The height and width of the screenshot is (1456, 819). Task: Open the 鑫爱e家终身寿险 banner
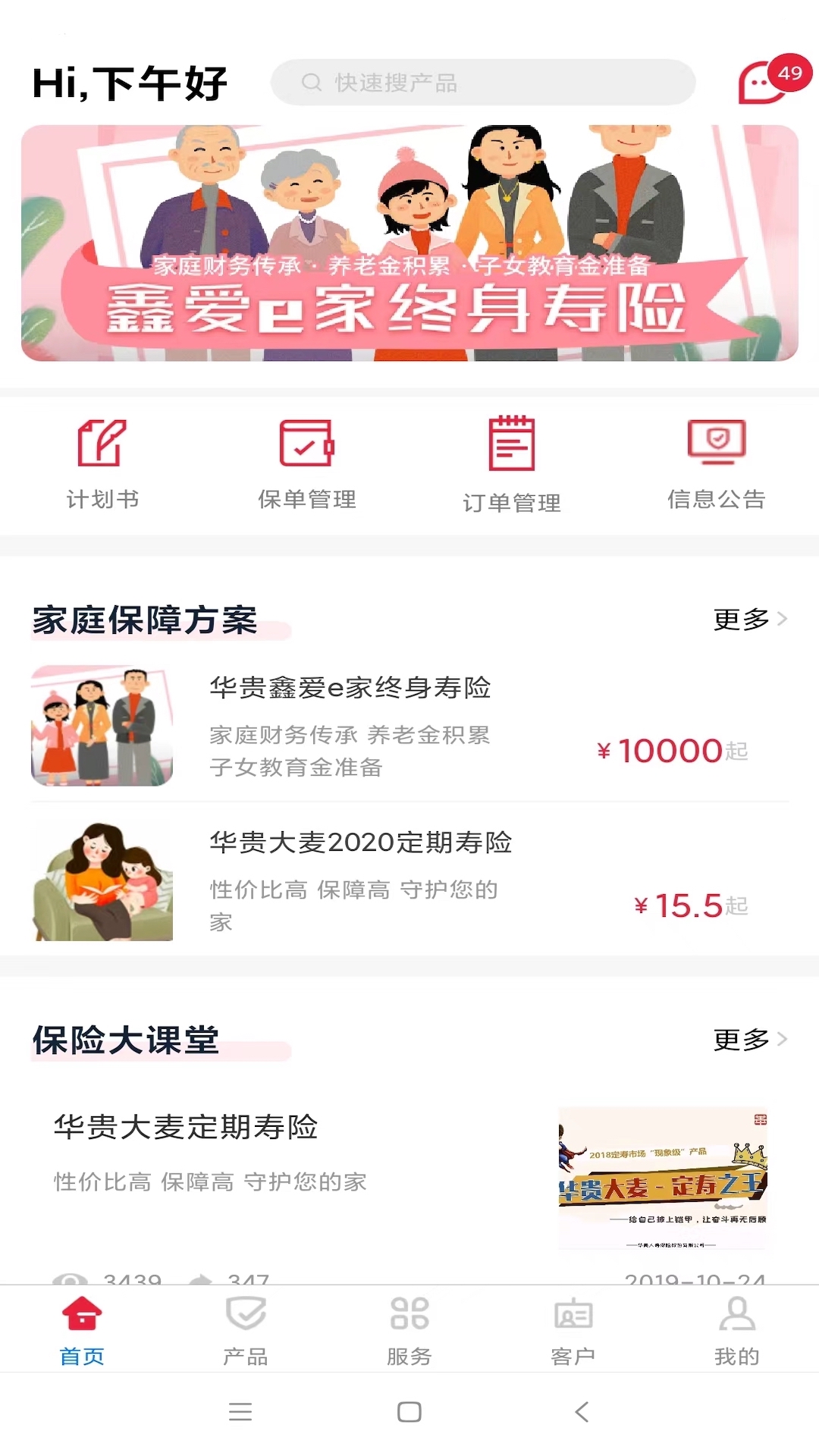(x=409, y=243)
